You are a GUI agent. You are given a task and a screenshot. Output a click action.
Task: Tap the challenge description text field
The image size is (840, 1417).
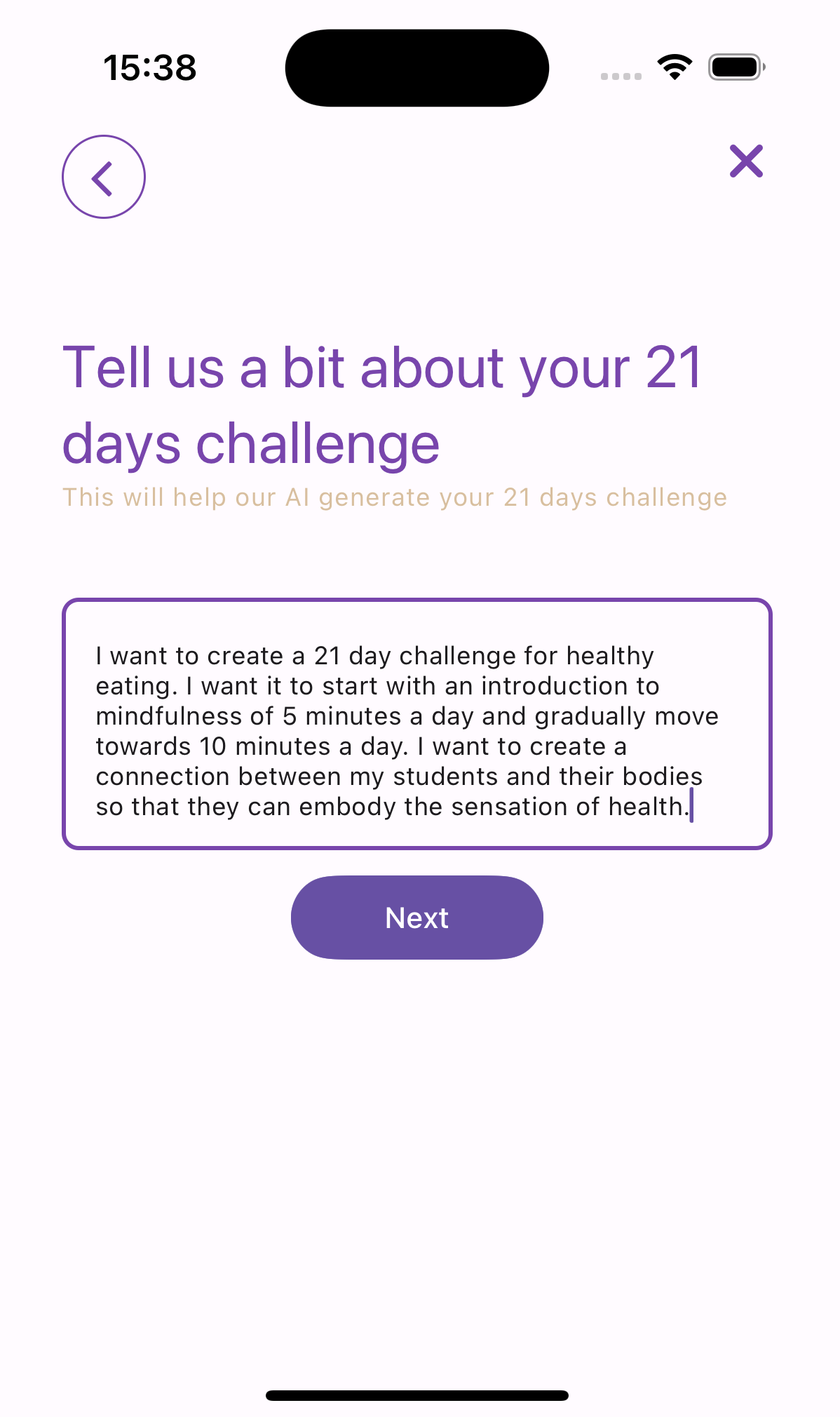(x=416, y=724)
